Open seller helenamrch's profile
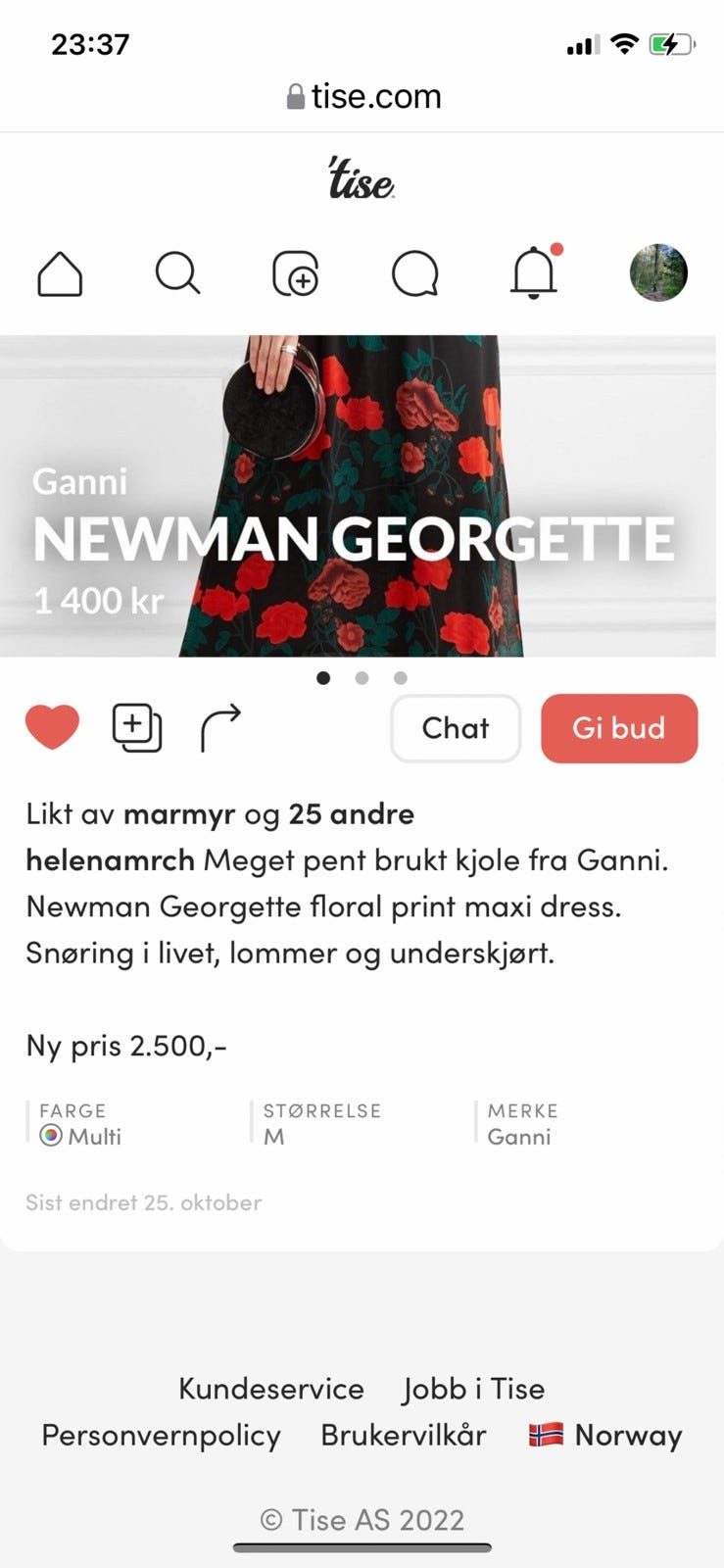This screenshot has height=1568, width=724. 108,860
